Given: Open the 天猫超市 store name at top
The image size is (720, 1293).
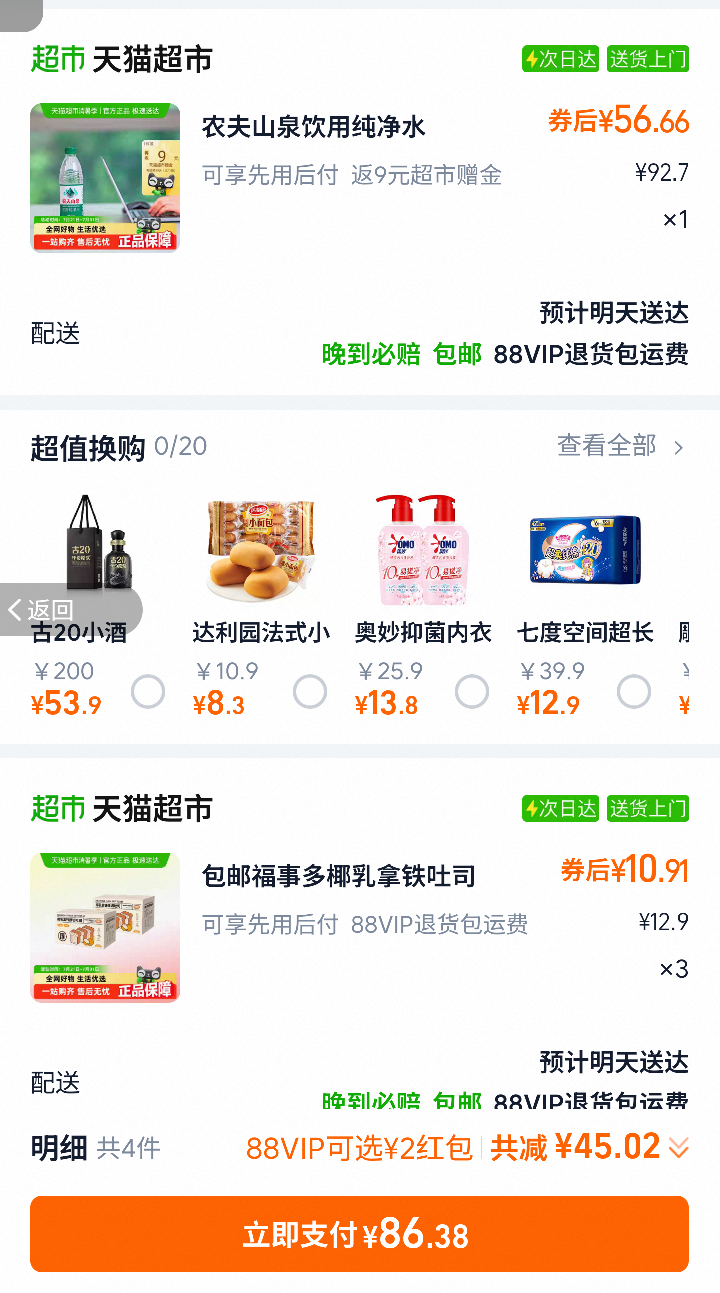Looking at the screenshot, I should coord(152,59).
